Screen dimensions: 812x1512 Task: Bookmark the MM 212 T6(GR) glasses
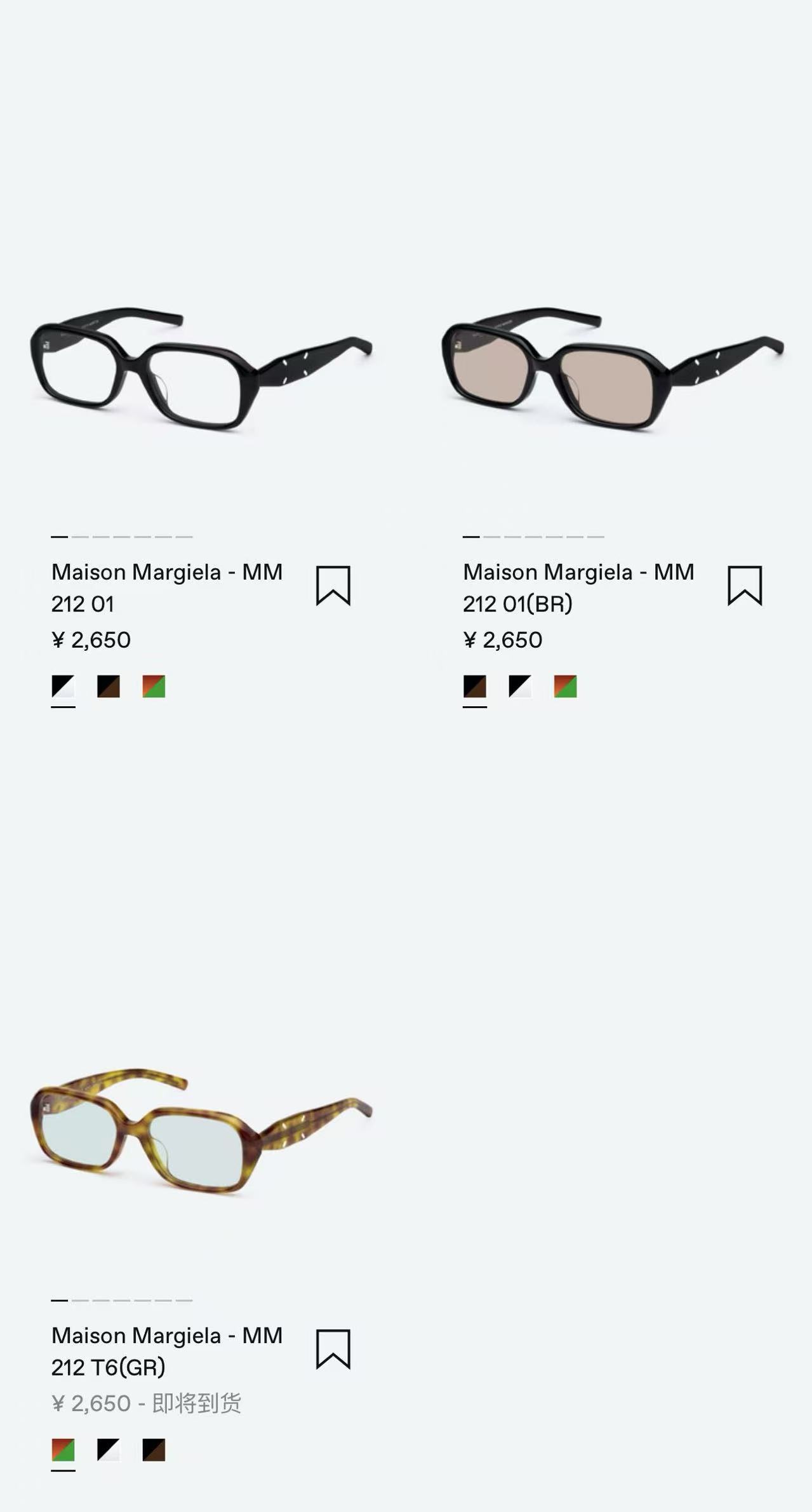click(x=333, y=1349)
